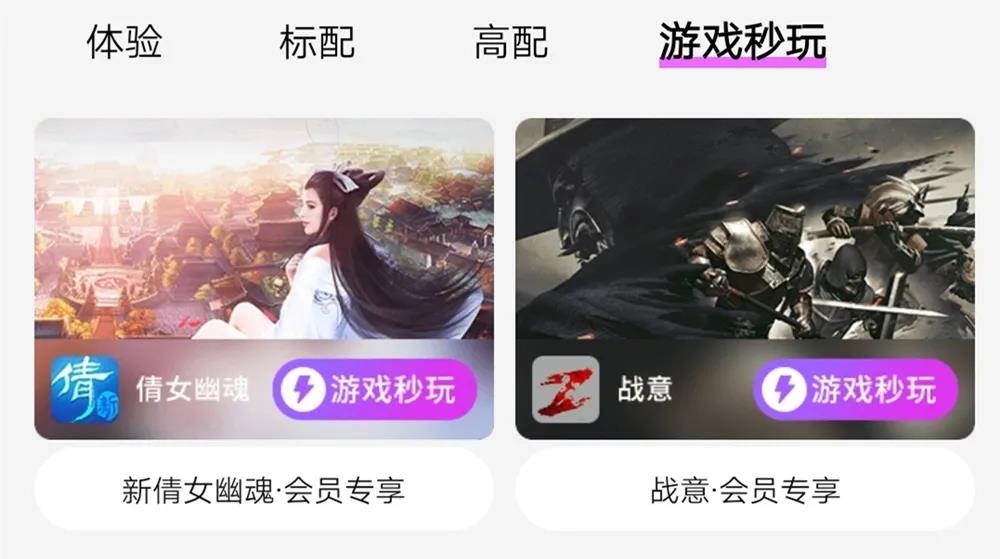
Task: Select the 高配 tab
Action: 510,43
